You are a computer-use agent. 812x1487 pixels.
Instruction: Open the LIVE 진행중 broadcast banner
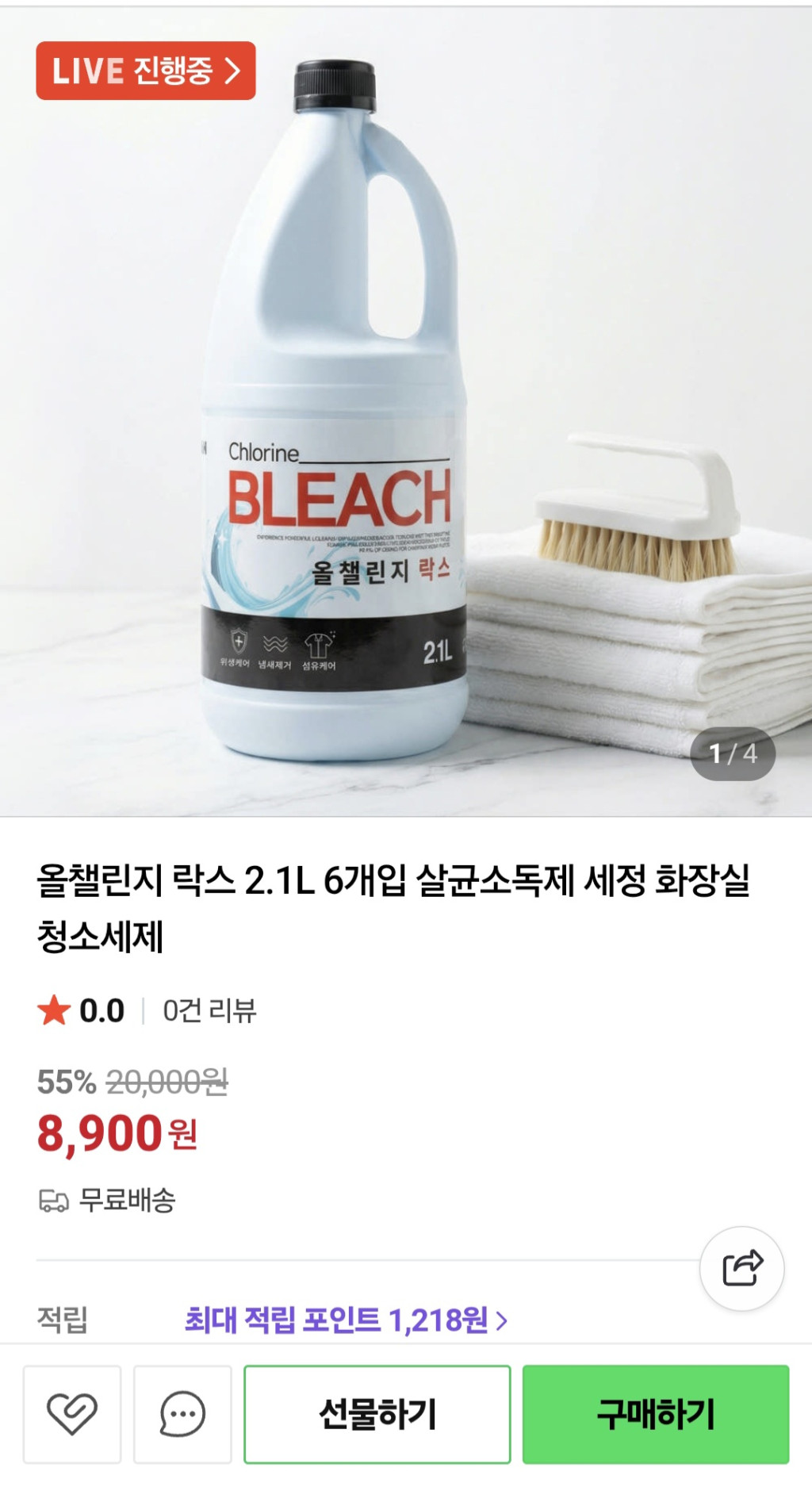tap(145, 71)
